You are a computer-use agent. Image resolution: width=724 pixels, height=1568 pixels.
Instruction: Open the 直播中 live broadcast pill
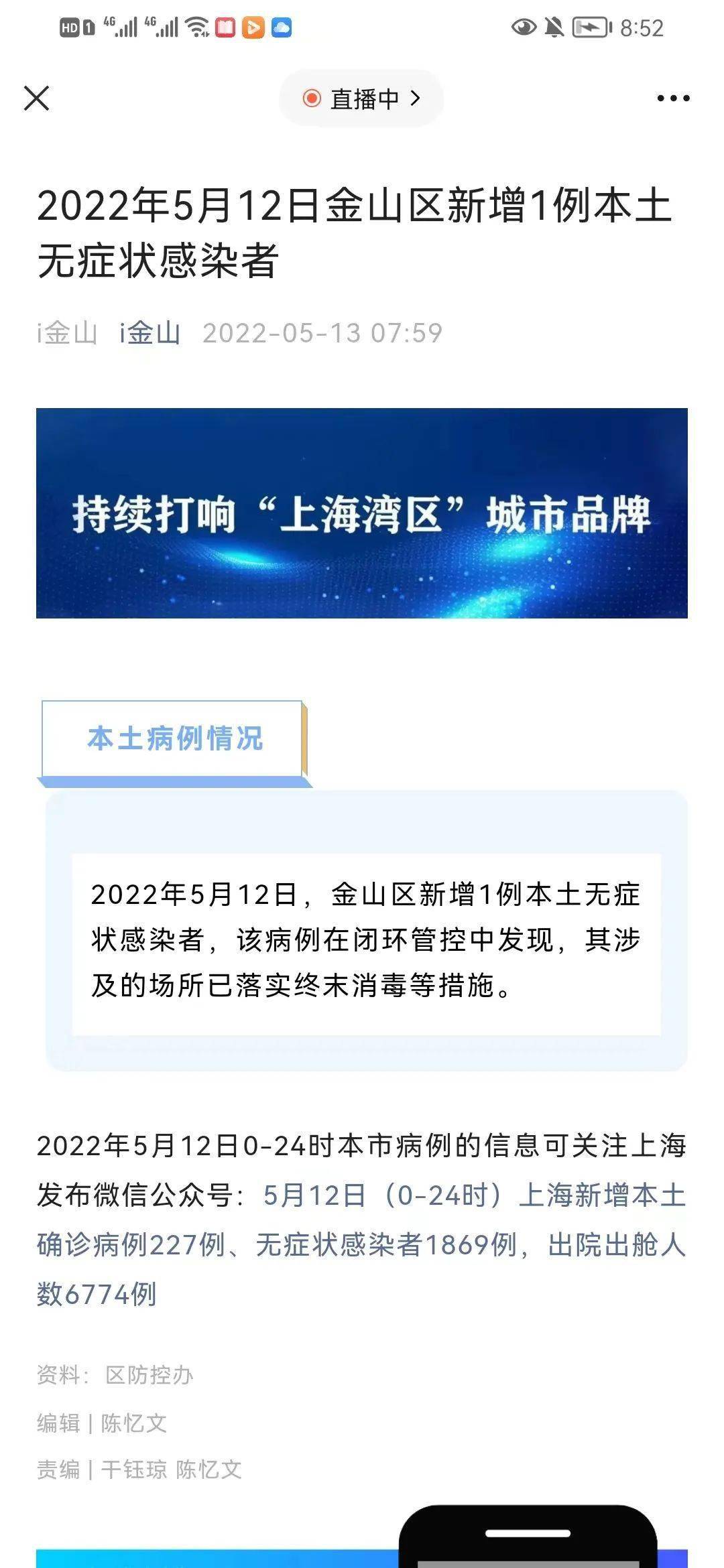(x=361, y=99)
